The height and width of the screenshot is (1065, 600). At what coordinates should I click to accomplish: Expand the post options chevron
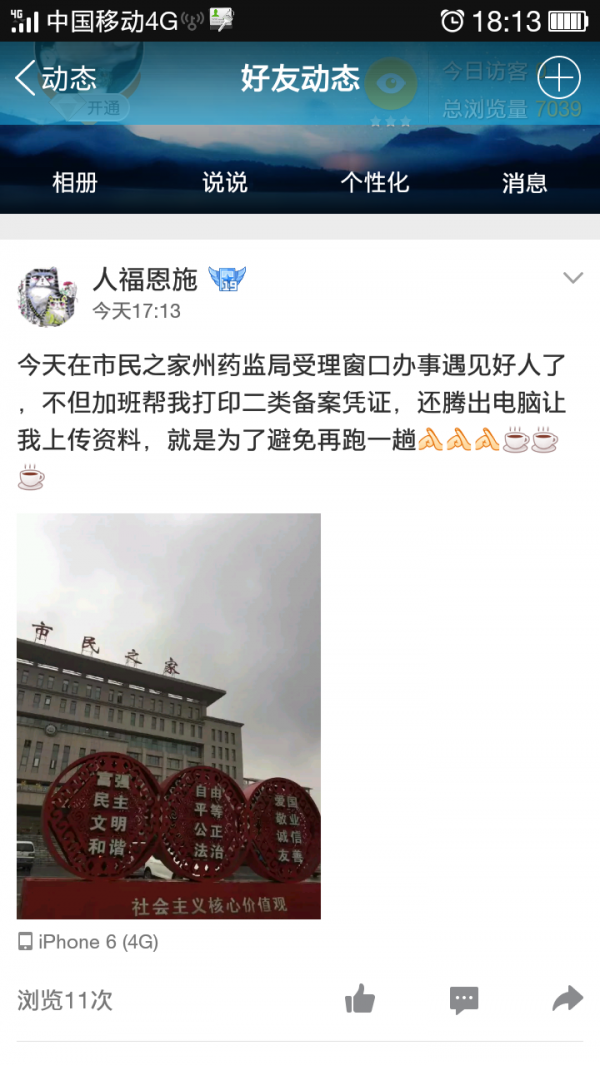coord(572,278)
